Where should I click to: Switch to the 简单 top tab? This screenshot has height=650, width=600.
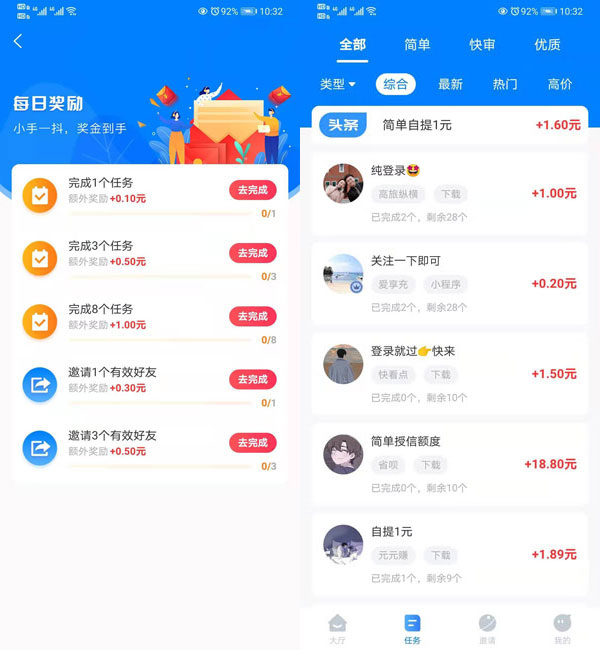tap(417, 45)
